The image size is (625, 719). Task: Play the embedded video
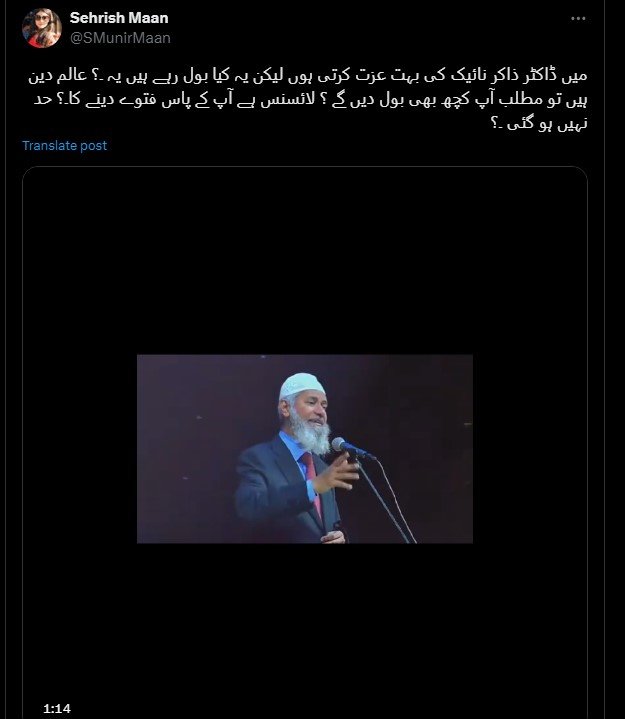pos(304,448)
